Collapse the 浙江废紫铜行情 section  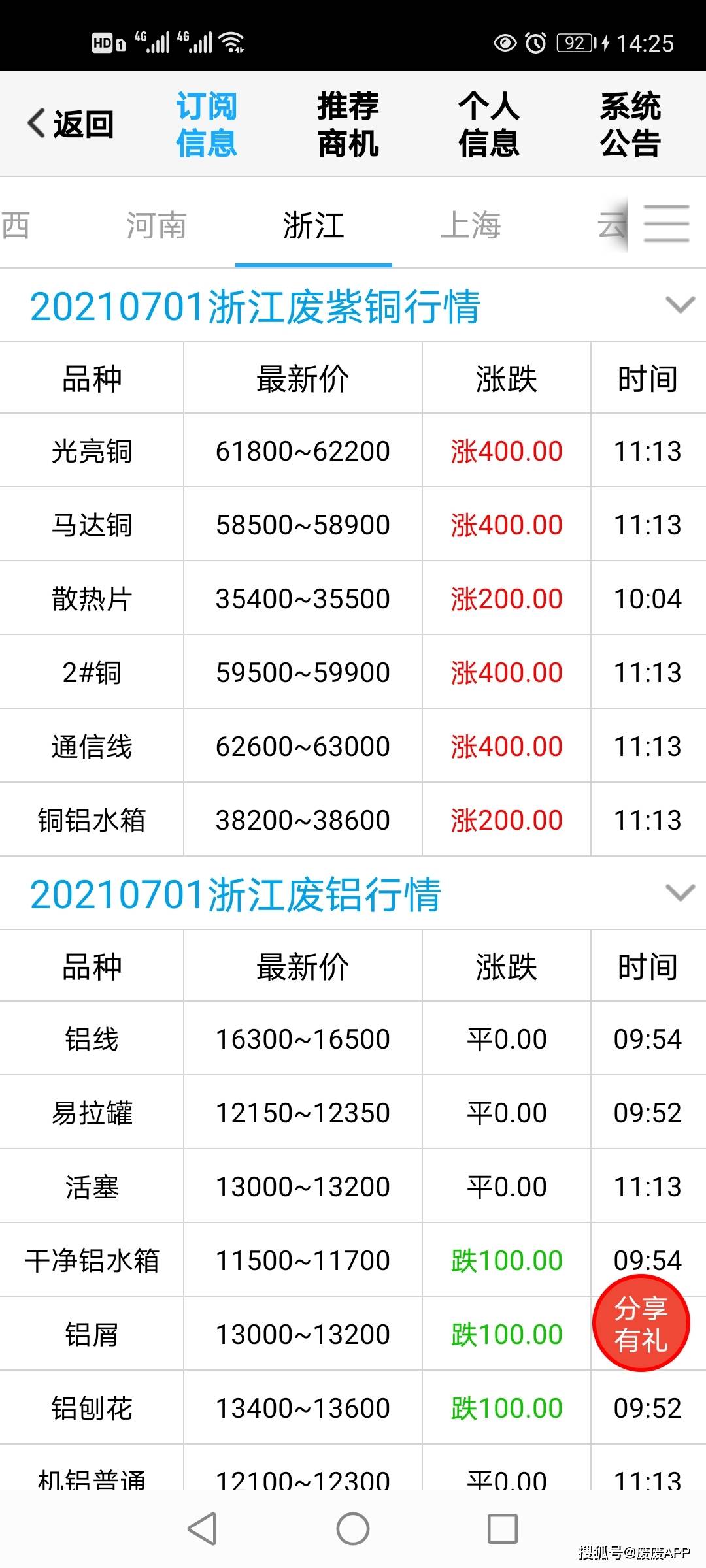(680, 304)
